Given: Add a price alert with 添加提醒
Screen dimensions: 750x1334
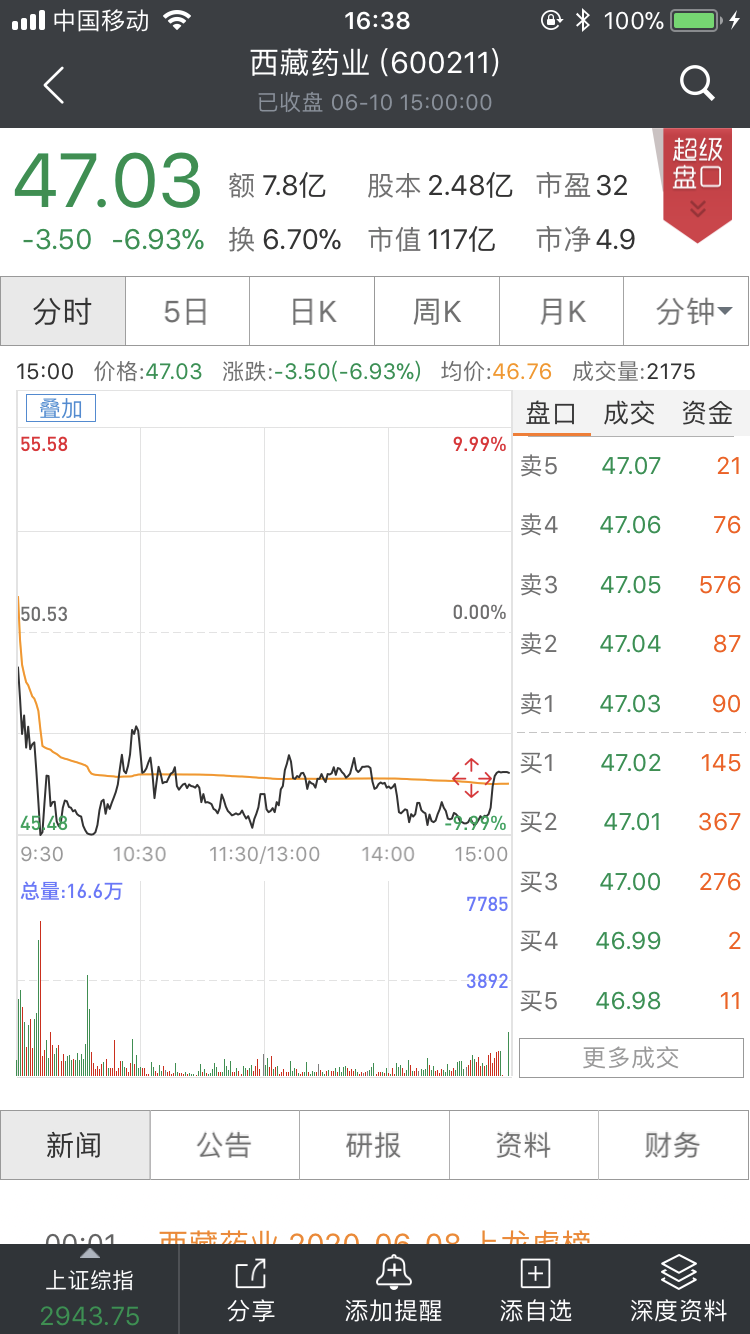Looking at the screenshot, I should click(393, 1290).
